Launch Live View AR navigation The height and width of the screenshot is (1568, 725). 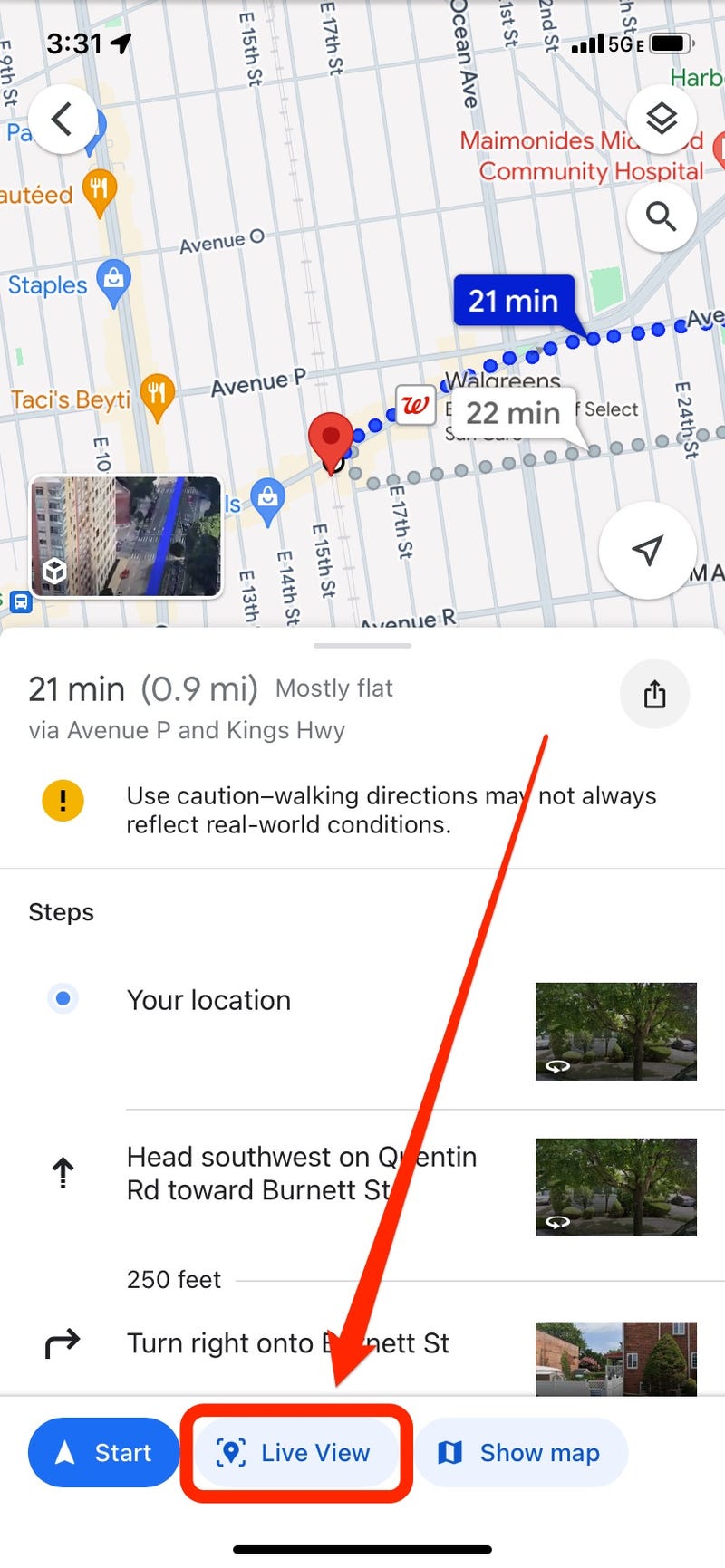(x=296, y=1453)
